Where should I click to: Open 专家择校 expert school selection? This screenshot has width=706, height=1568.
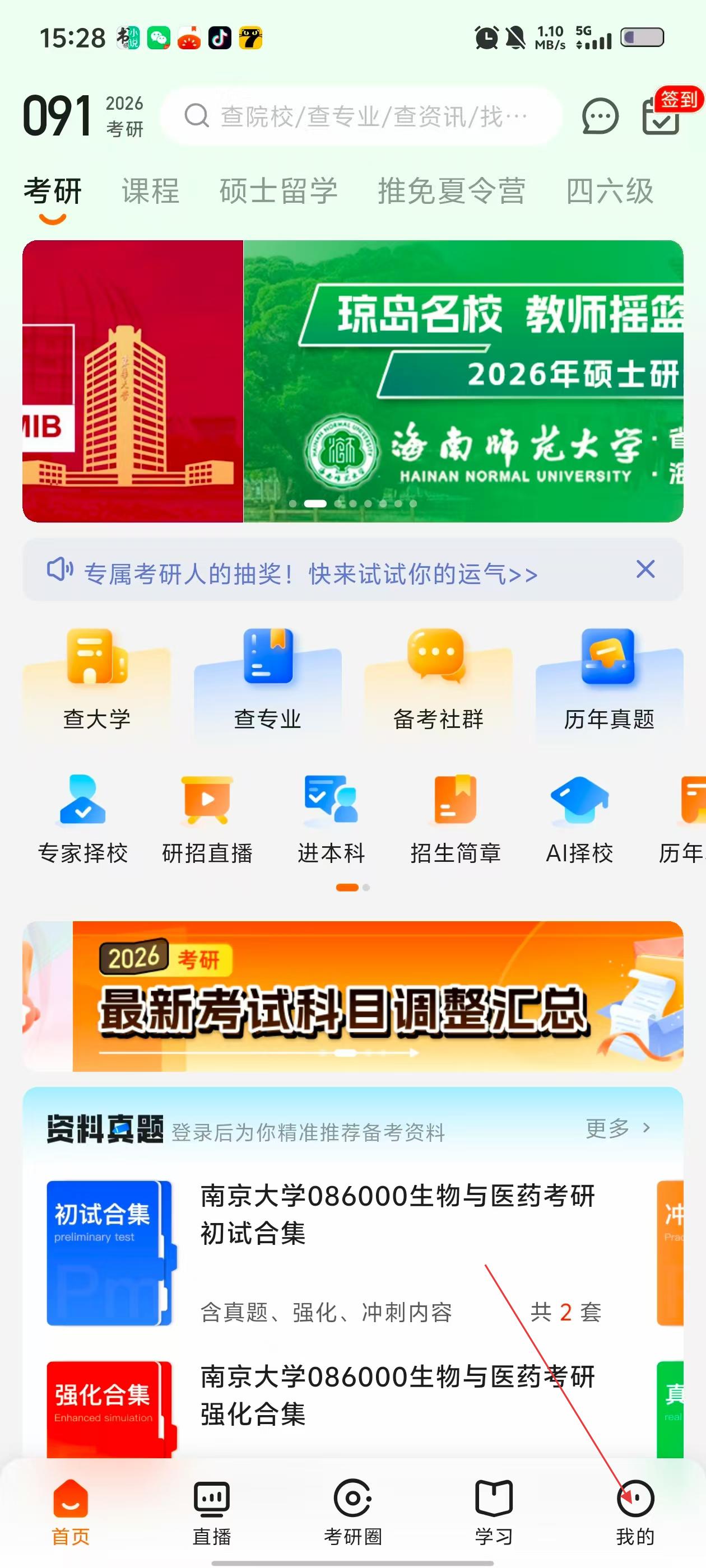[83, 819]
